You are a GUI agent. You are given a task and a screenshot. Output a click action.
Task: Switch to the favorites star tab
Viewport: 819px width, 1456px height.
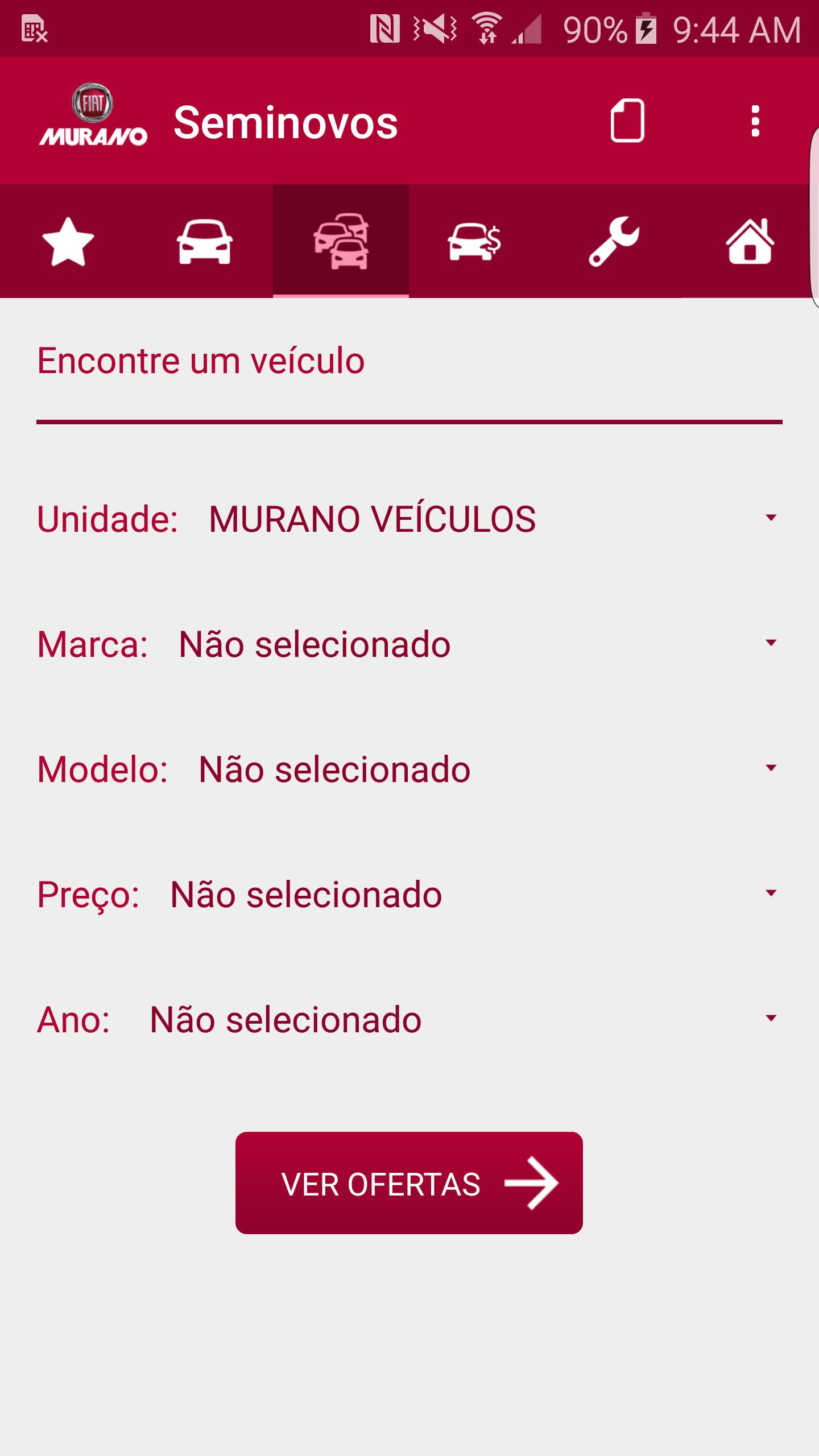[x=68, y=241]
